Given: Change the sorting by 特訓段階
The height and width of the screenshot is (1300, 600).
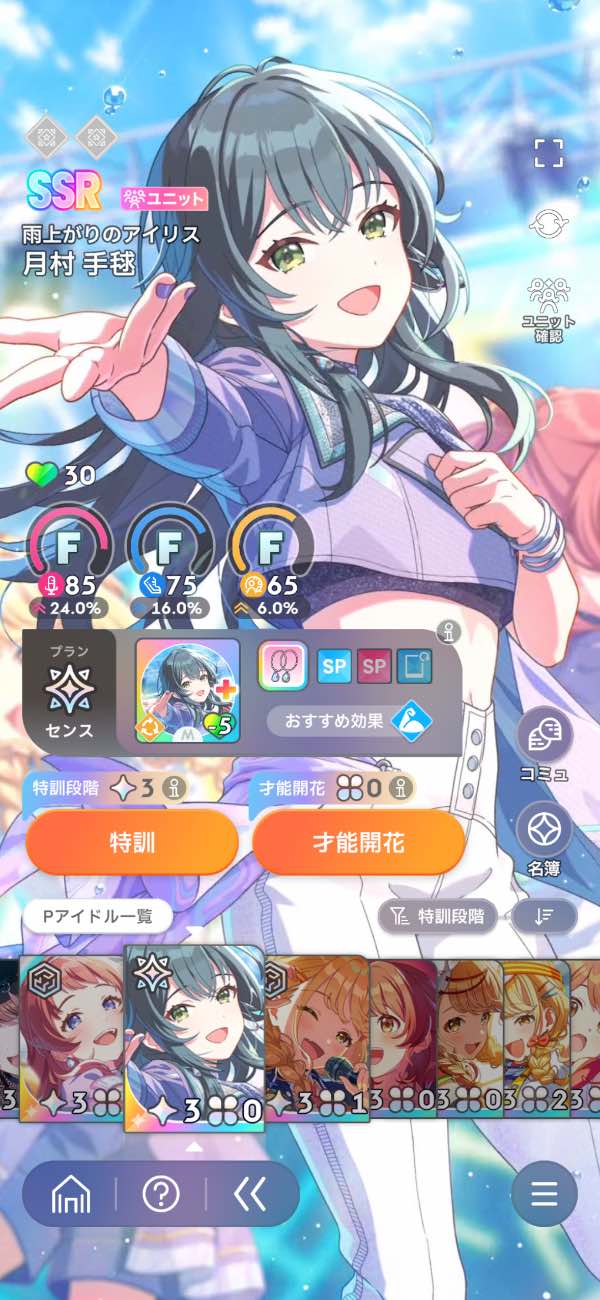Looking at the screenshot, I should coord(438,915).
